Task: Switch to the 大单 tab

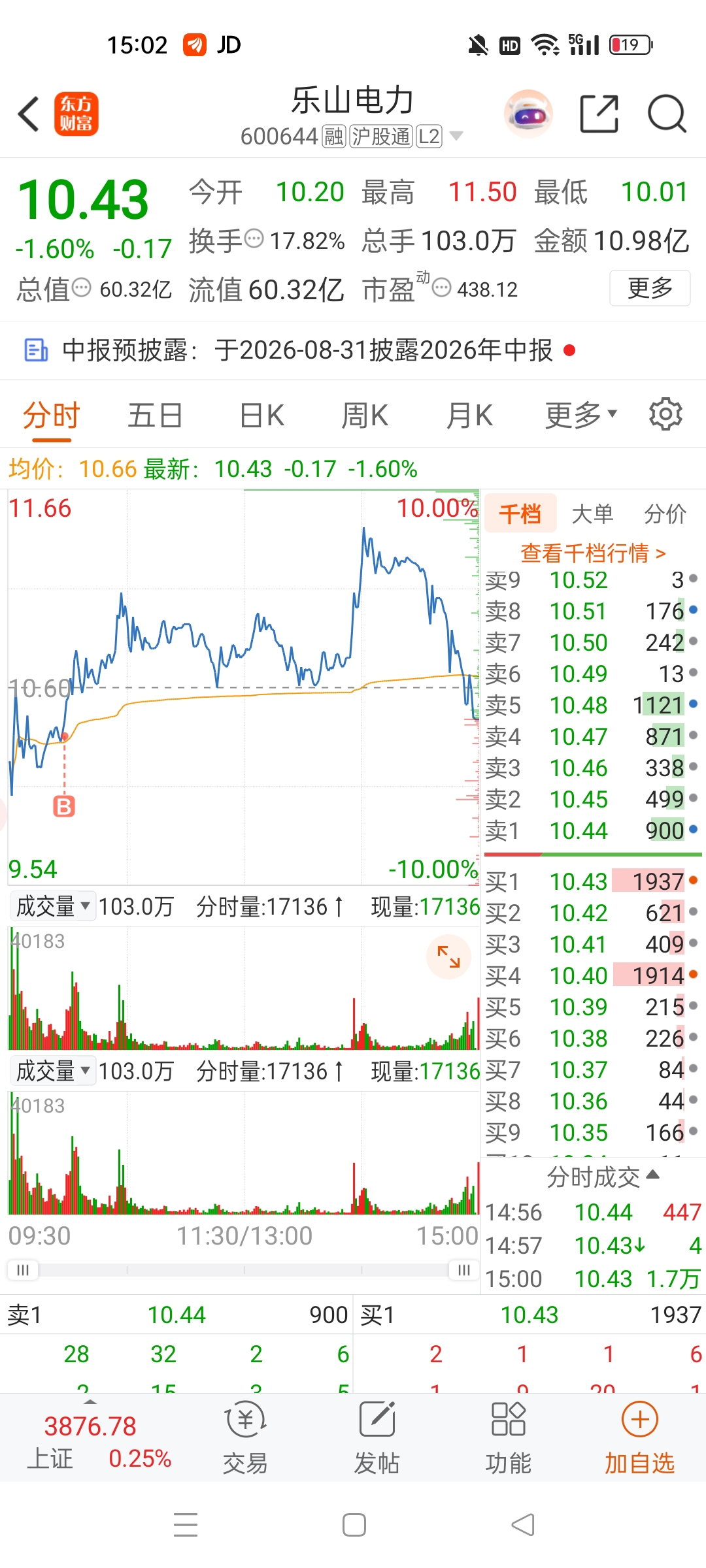Action: [592, 514]
